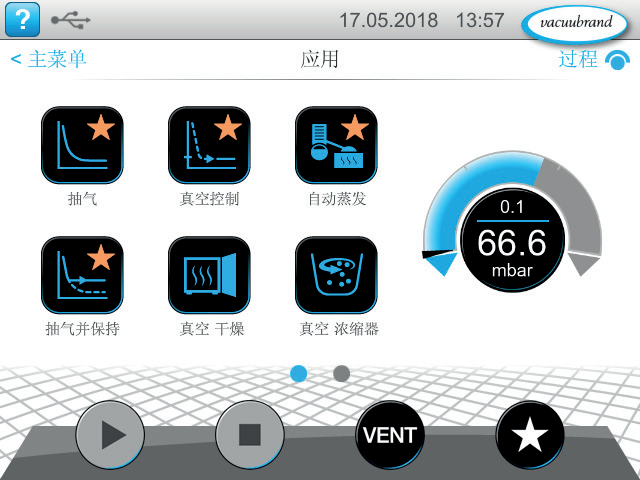Select the 抽气 application
Screen dimensions: 640x480
(83, 147)
